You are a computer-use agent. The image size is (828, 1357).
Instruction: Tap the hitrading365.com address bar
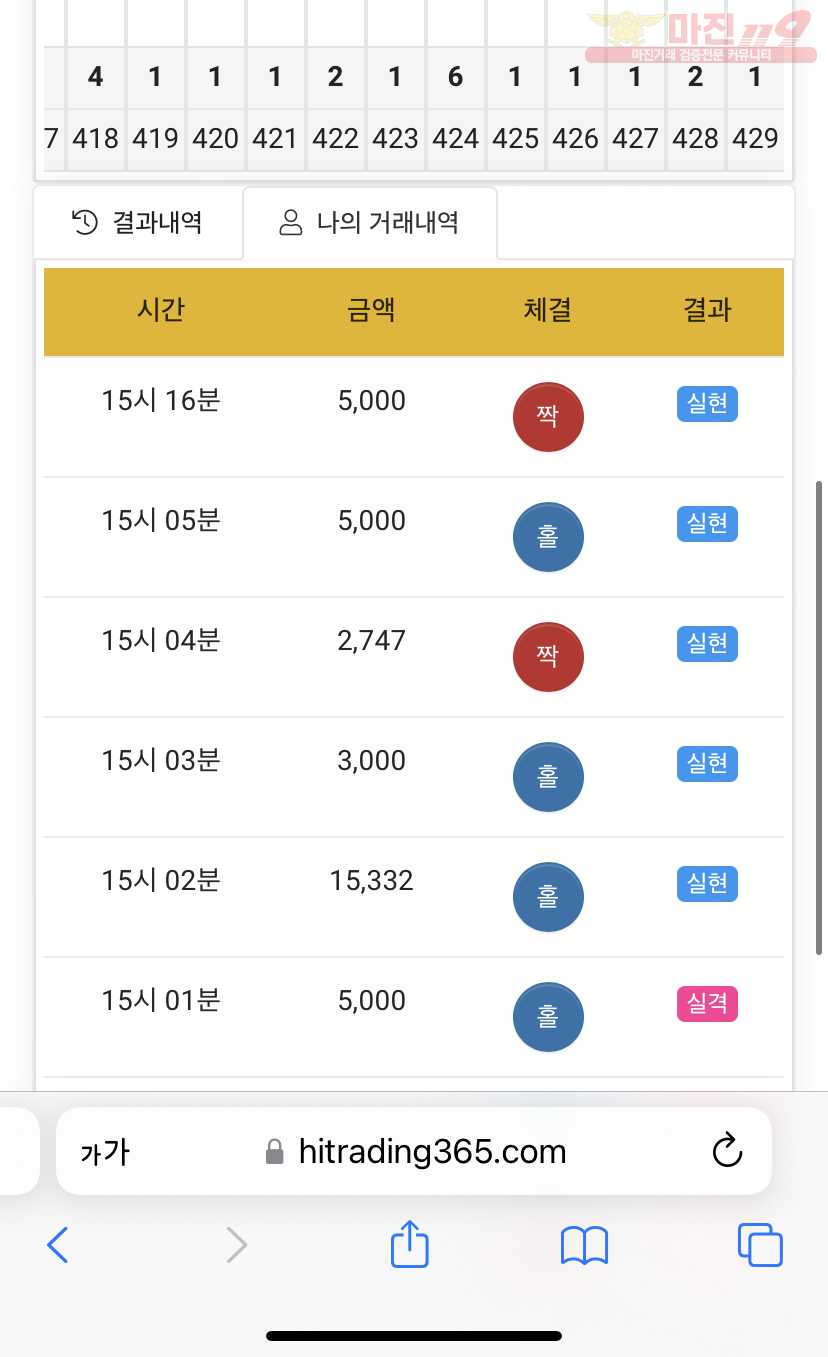coord(414,1151)
